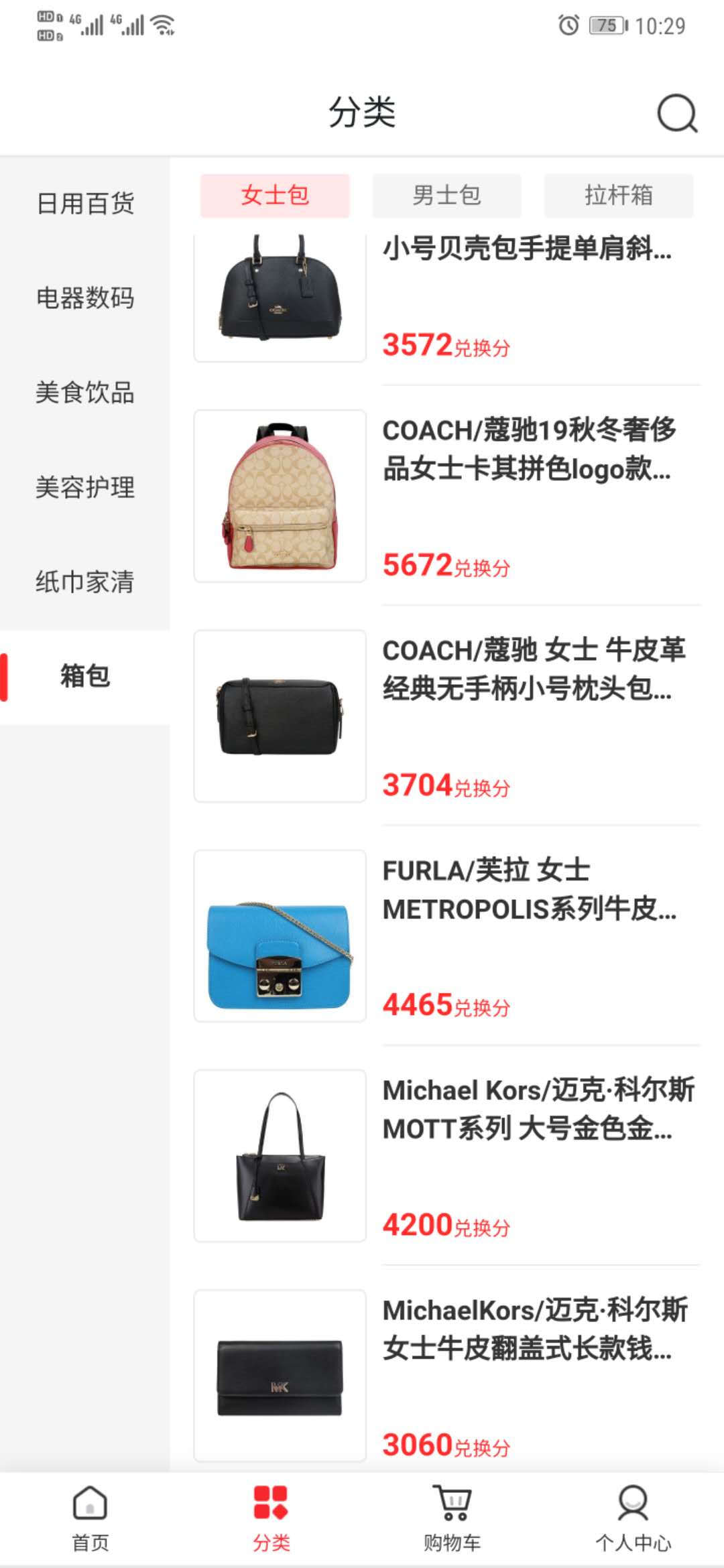
Task: Open the COACH 卡其拼色 backpack product
Action: (528, 449)
